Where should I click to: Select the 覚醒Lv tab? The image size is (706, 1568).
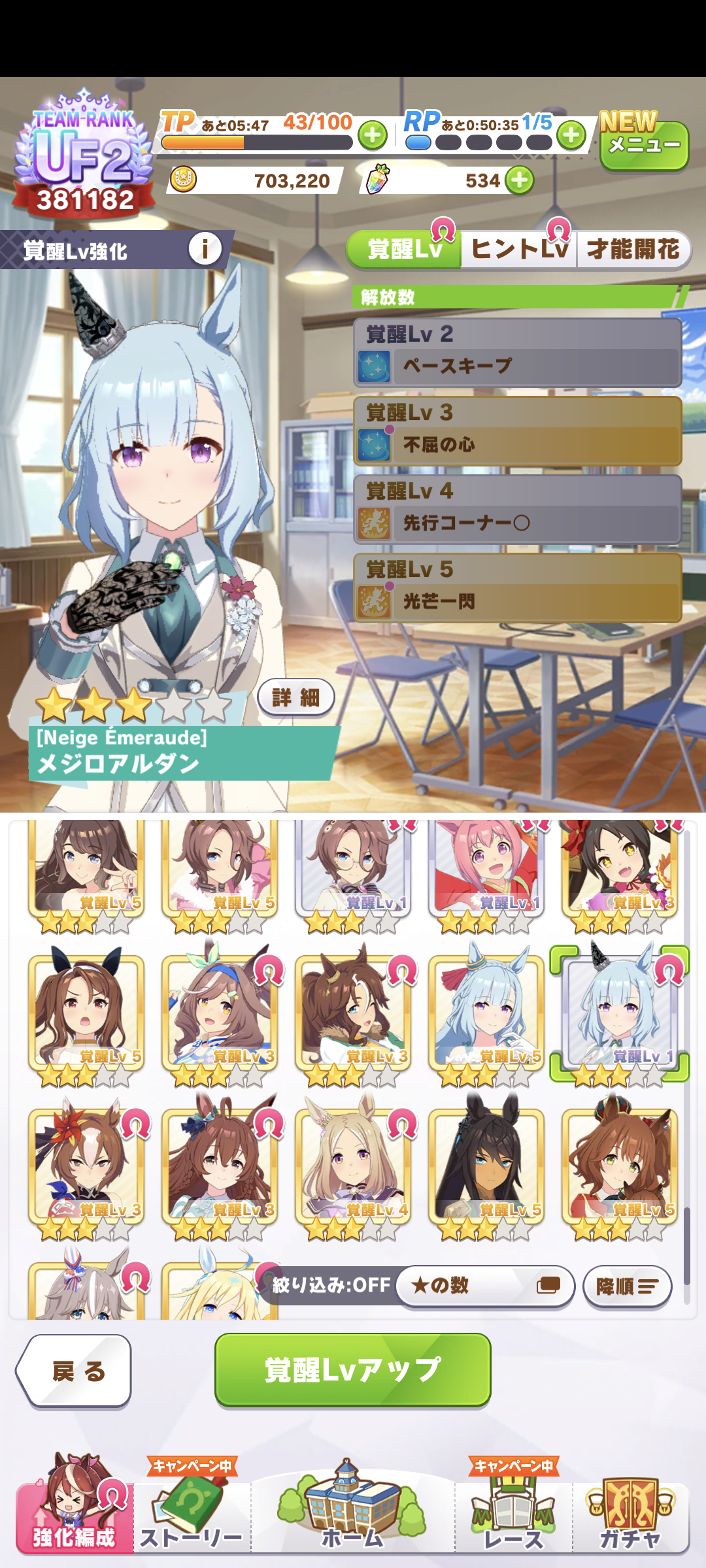[405, 250]
